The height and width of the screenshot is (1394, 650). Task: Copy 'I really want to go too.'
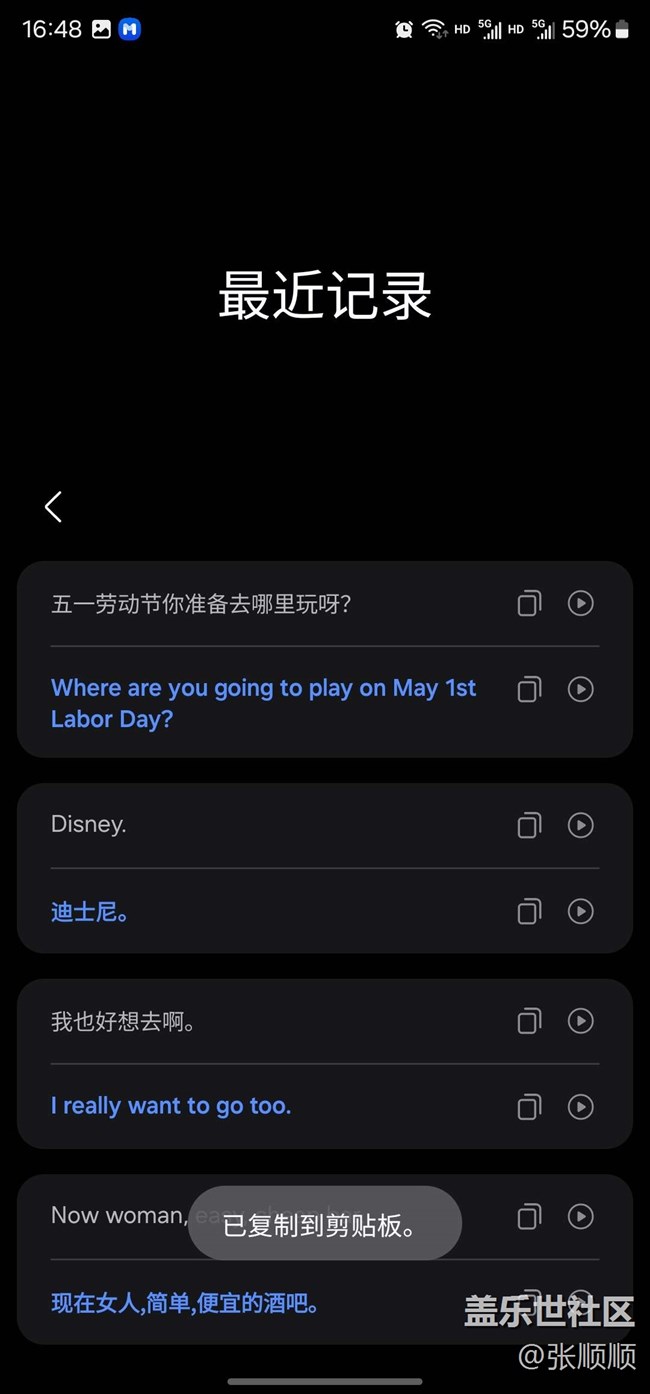[529, 1107]
